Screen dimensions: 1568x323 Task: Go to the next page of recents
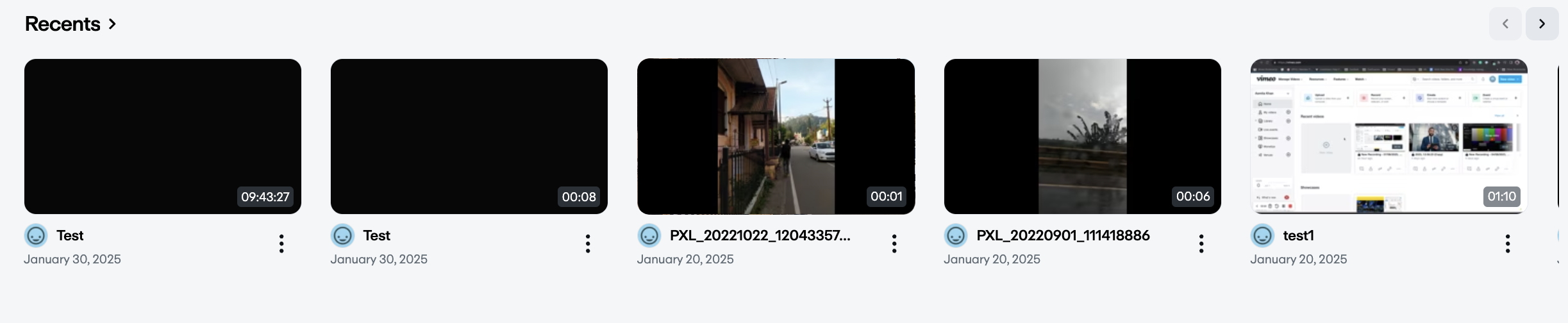(x=1542, y=24)
